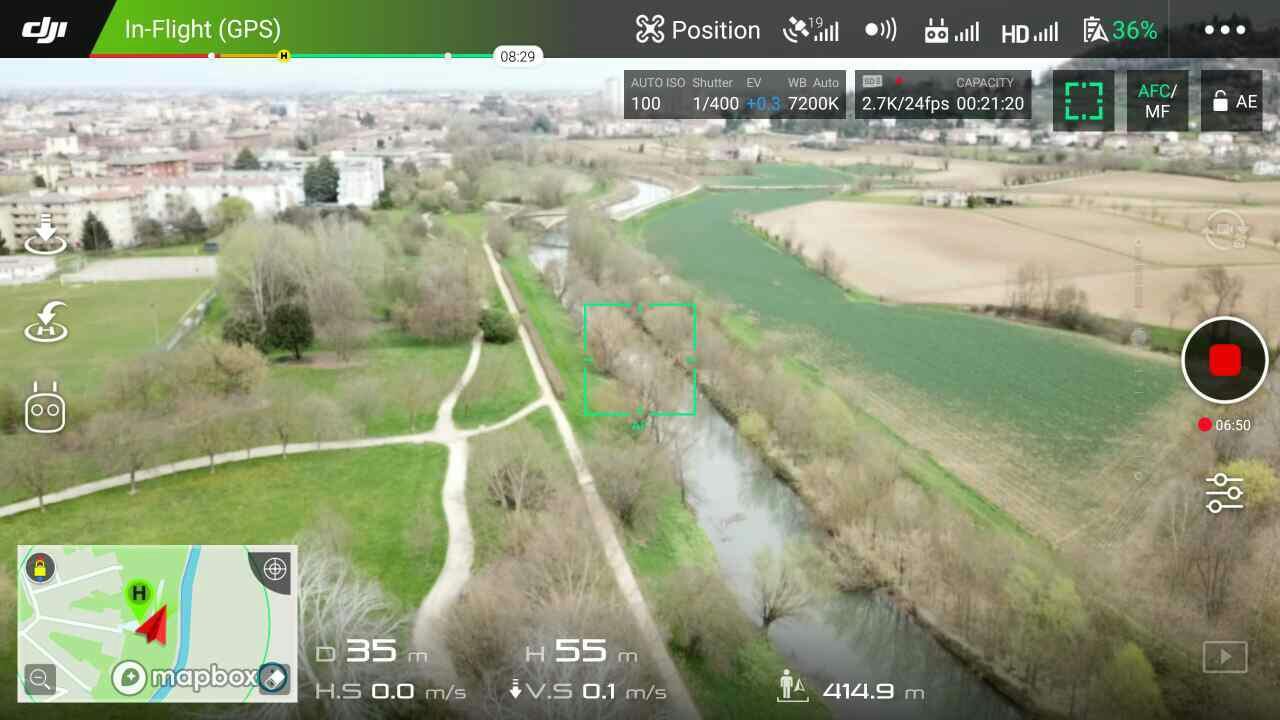
Task: Tap the DJI logo to go back
Action: pyautogui.click(x=45, y=29)
